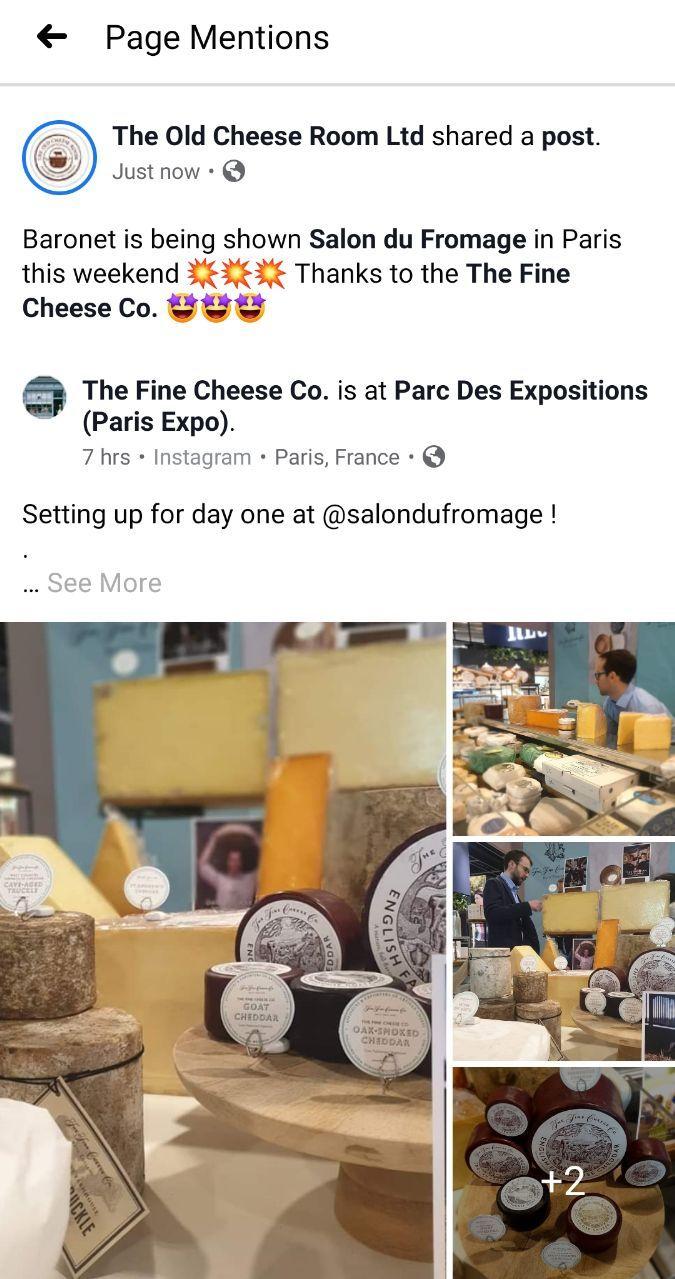Open The Old Cheese Room Ltd profile picture
Image resolution: width=675 pixels, height=1279 pixels.
pyautogui.click(x=59, y=157)
